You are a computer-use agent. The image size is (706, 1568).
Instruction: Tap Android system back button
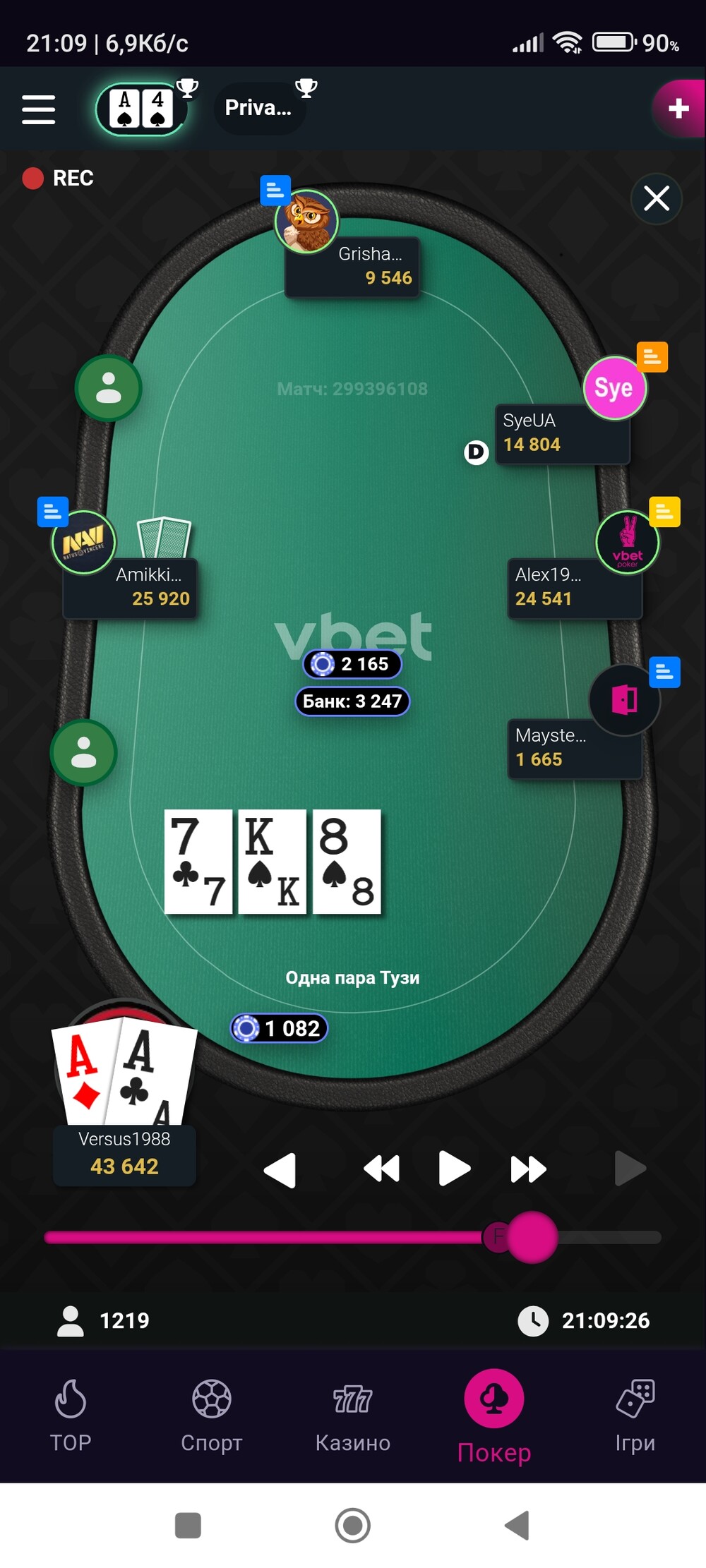click(x=517, y=1525)
